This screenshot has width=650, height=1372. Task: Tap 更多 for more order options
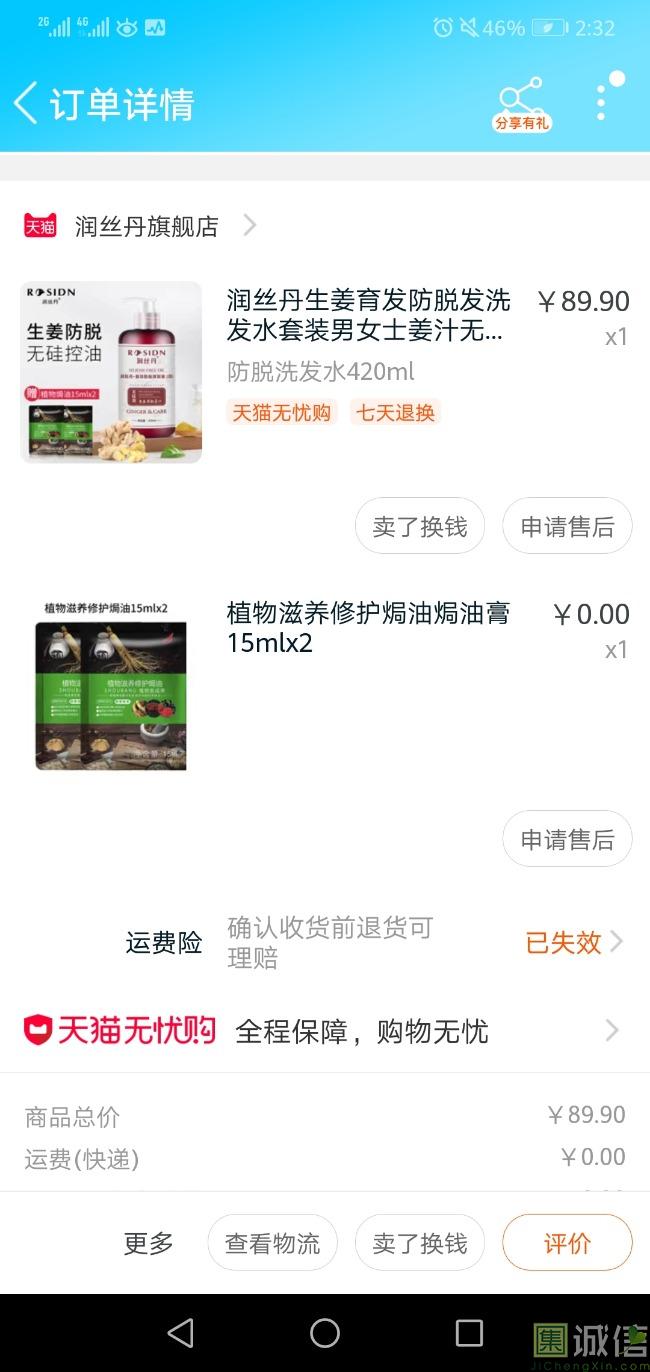coord(148,1243)
